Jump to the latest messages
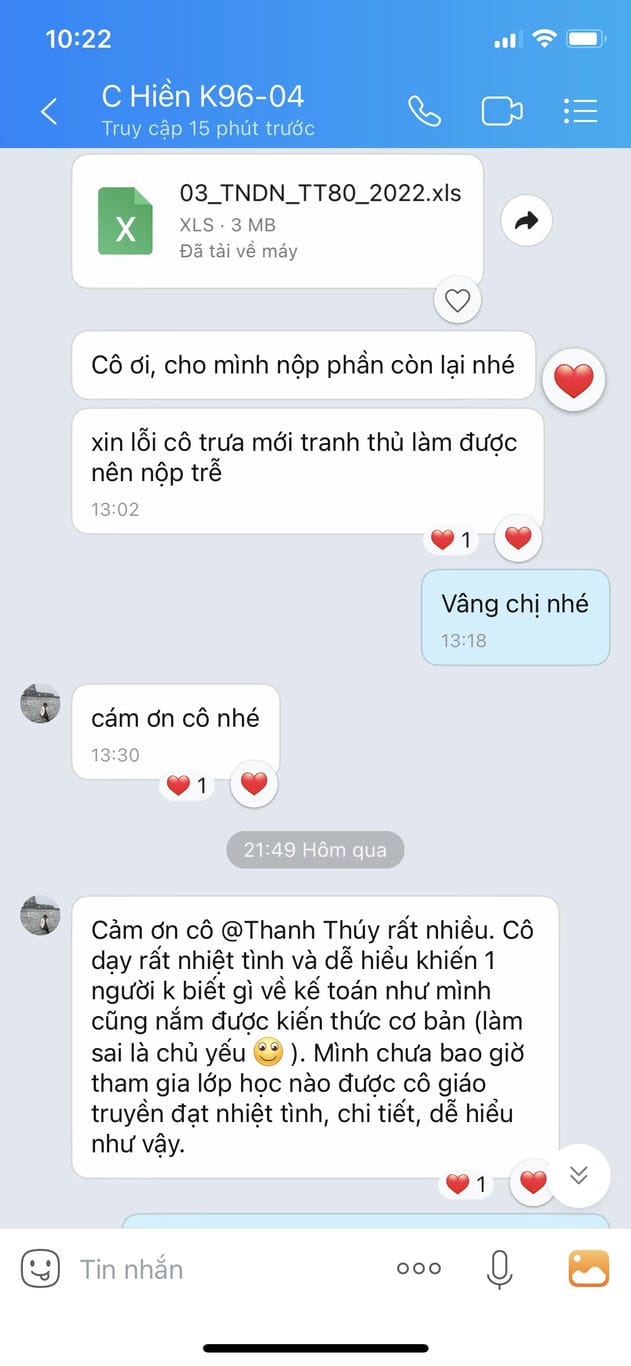 tap(579, 1176)
